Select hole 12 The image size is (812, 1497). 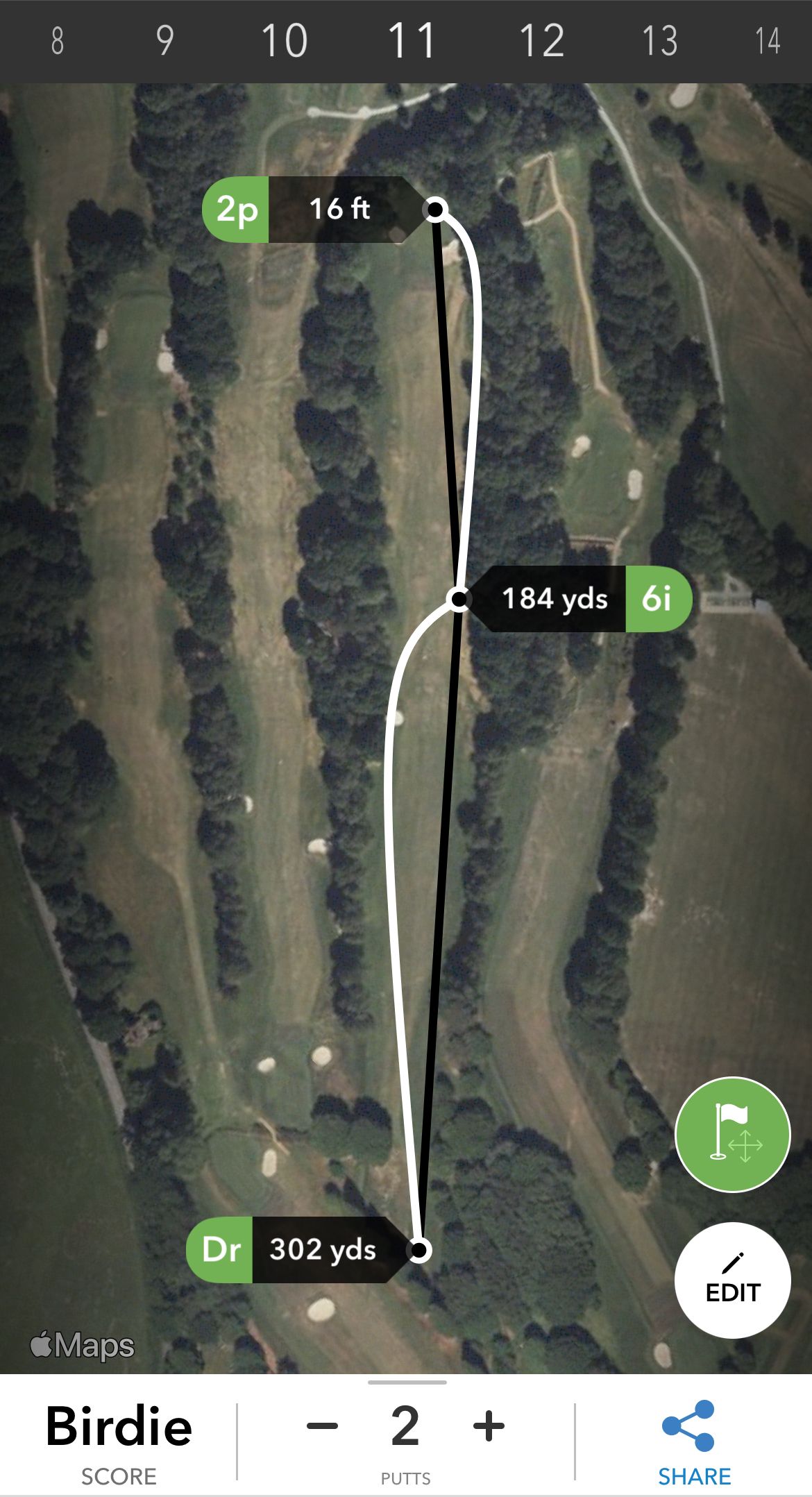(x=542, y=40)
